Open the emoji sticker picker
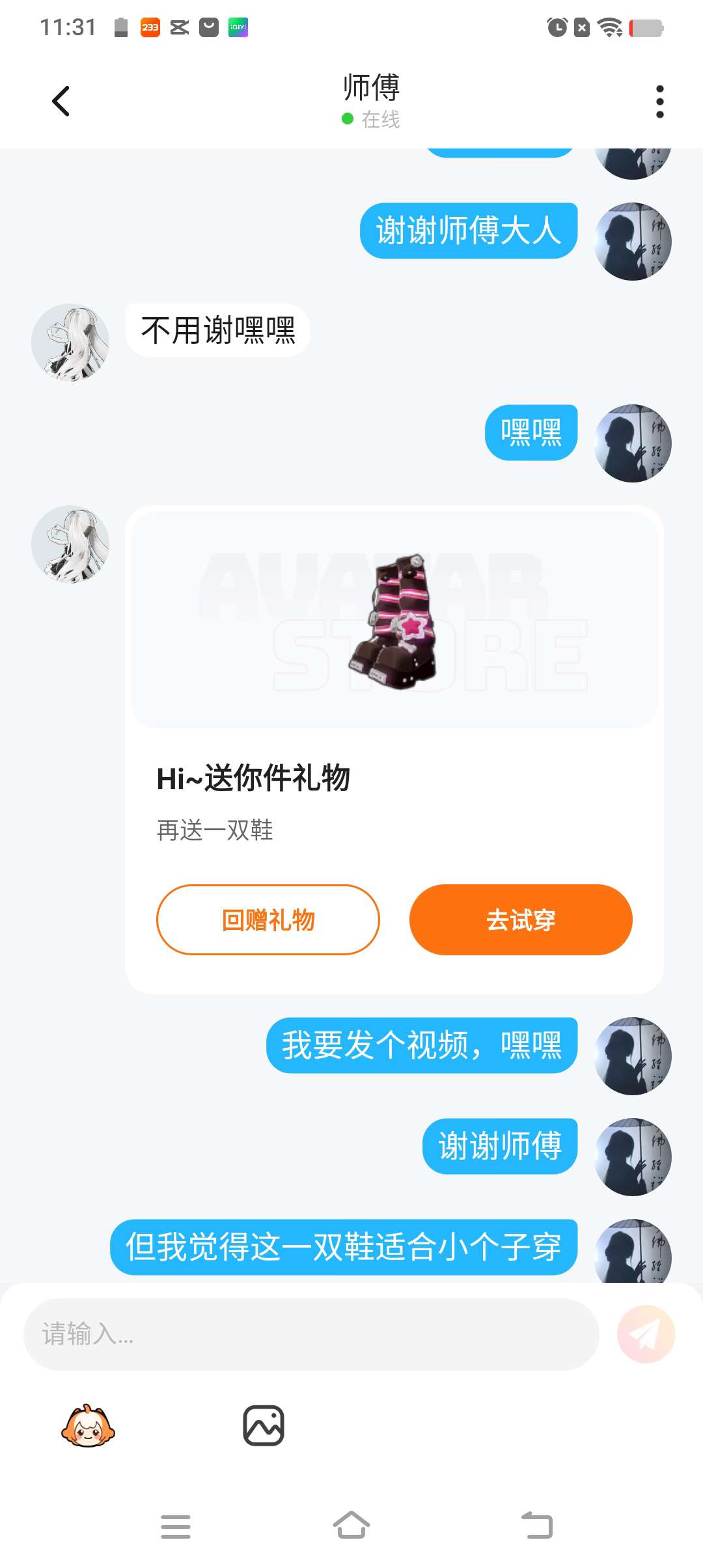Screen dimensions: 703x1568 point(88,1426)
